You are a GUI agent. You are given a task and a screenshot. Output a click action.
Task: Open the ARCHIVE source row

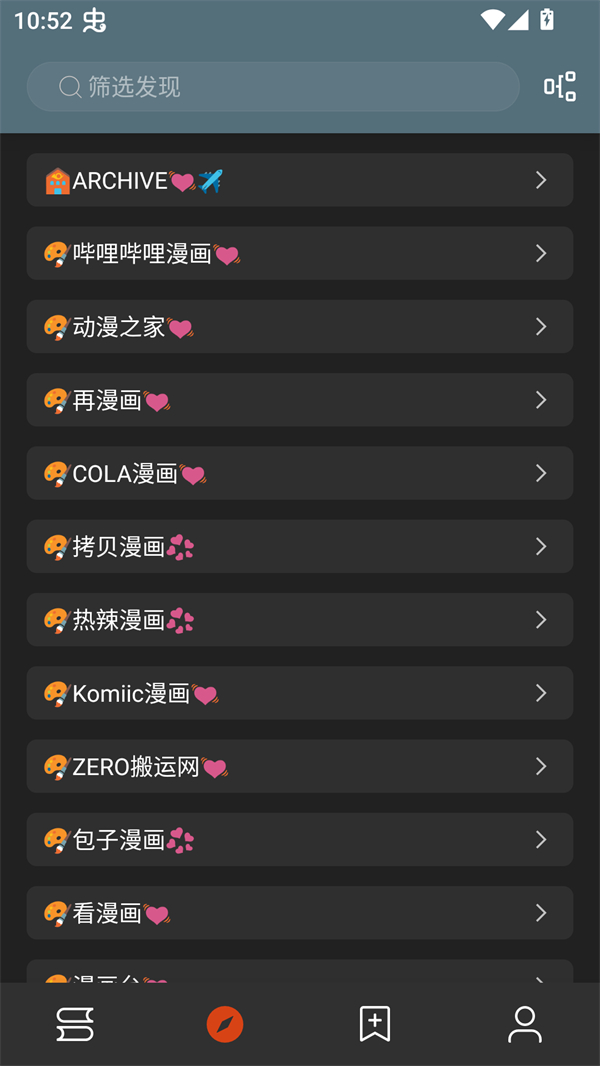point(300,180)
